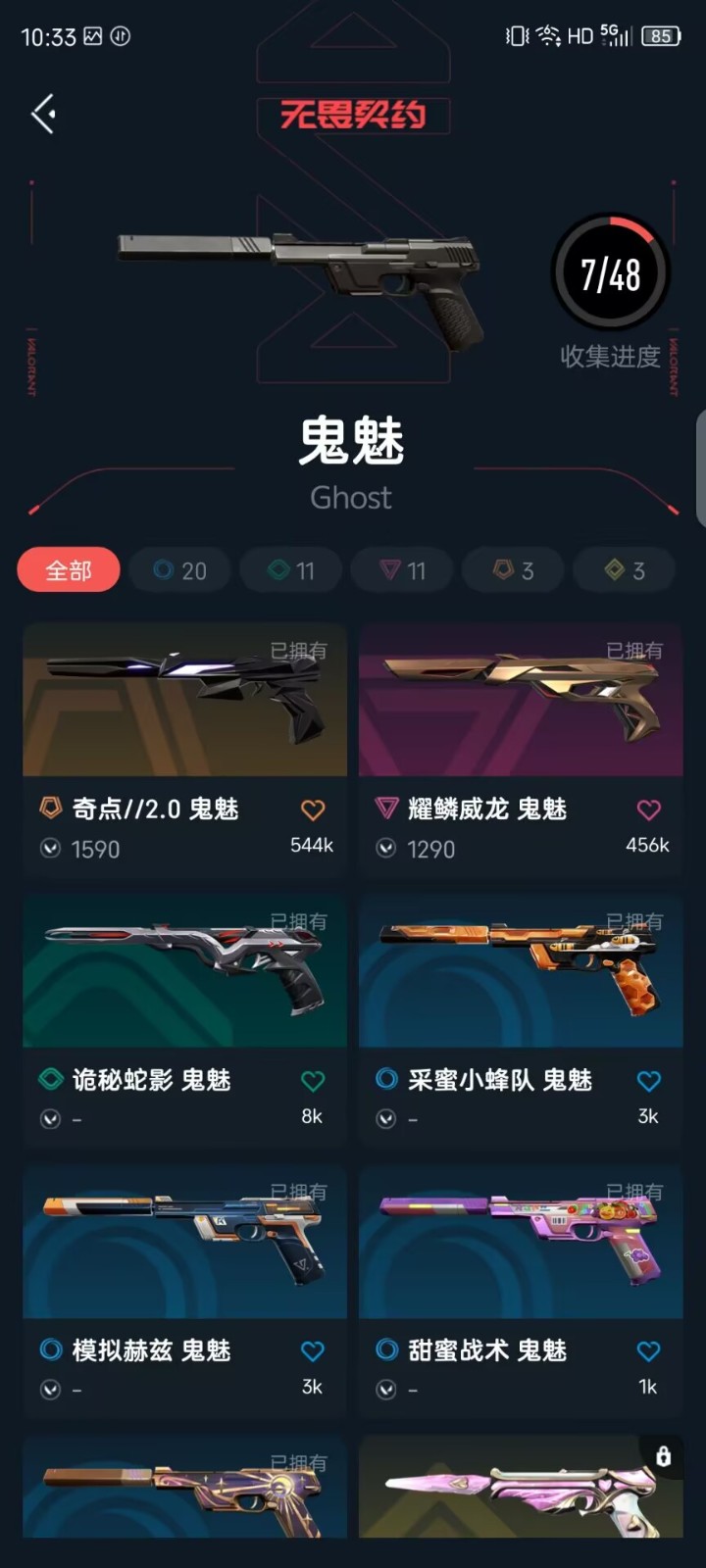Add 甜蜜战术 鬼魅 to favorites

[x=648, y=1351]
